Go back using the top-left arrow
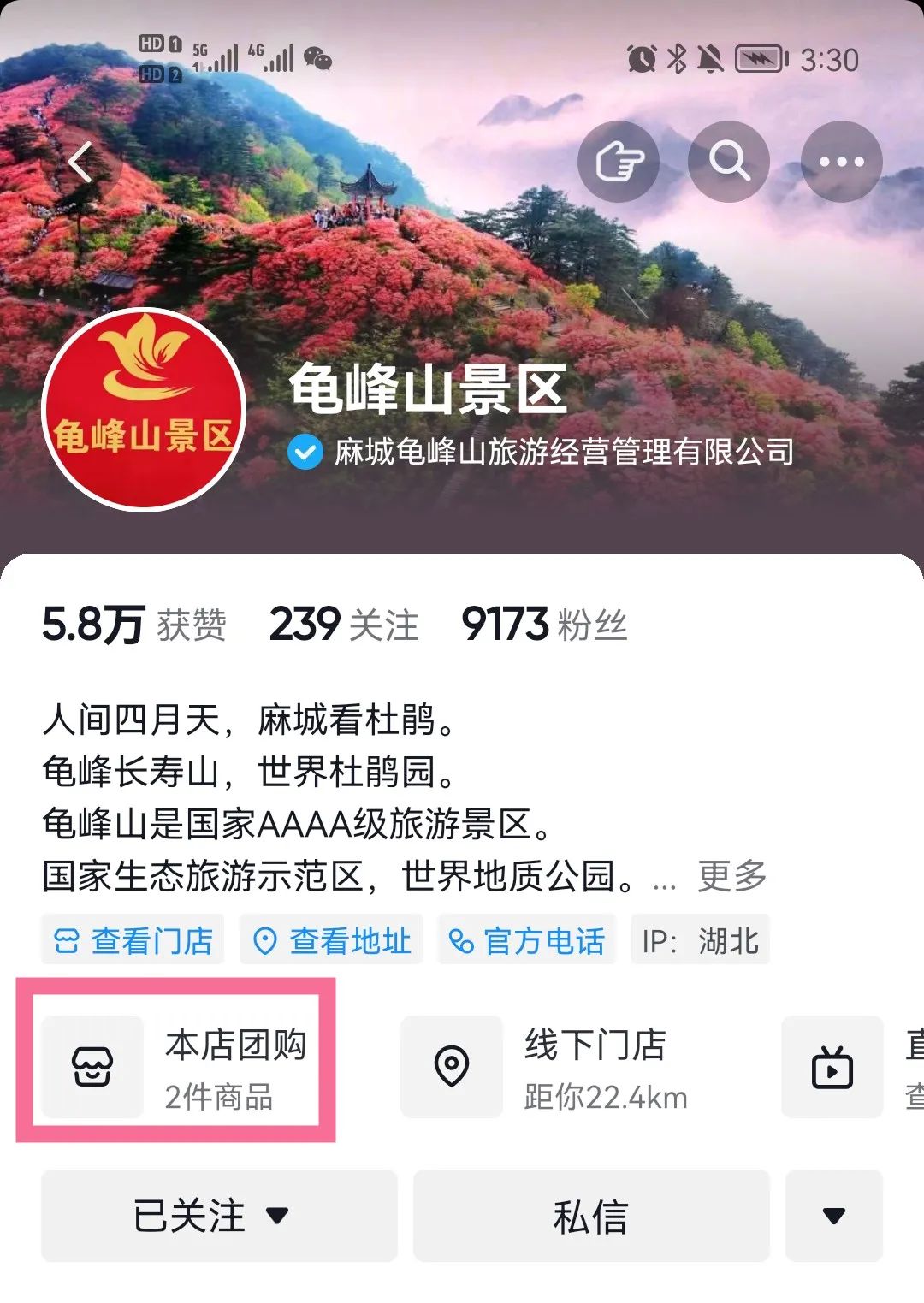Viewport: 924px width, 1303px height. click(81, 162)
